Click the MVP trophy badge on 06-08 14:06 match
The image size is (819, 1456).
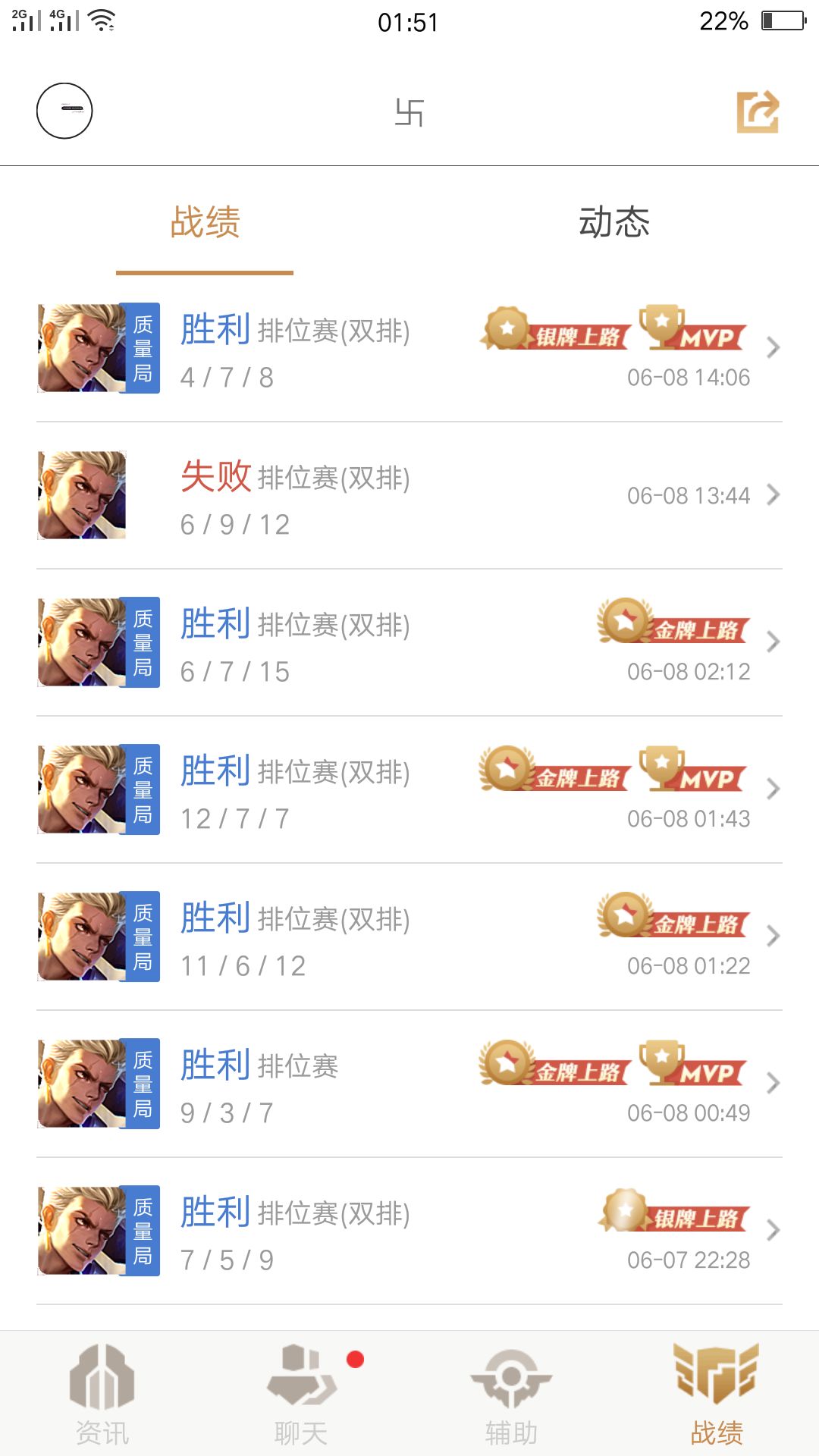689,331
